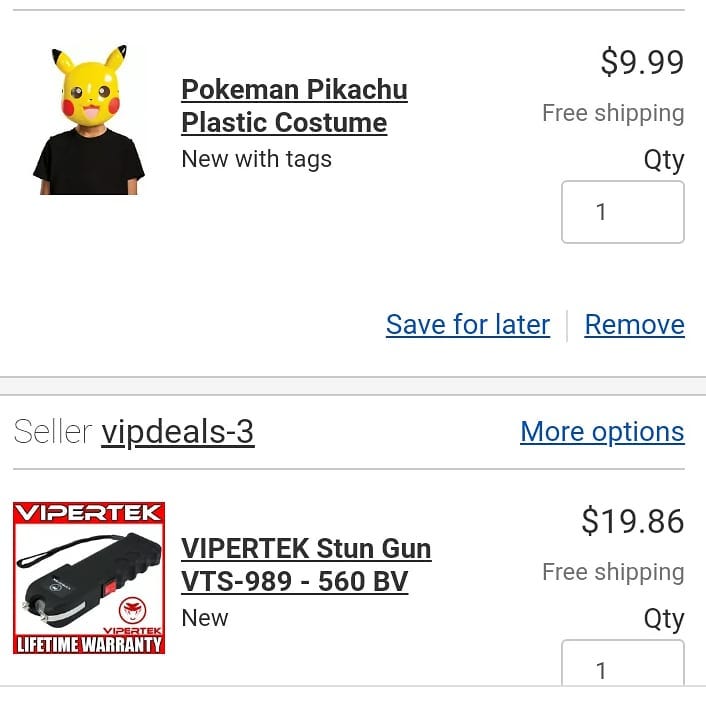
Task: Remove the Pikachu costume from cart
Action: point(634,325)
